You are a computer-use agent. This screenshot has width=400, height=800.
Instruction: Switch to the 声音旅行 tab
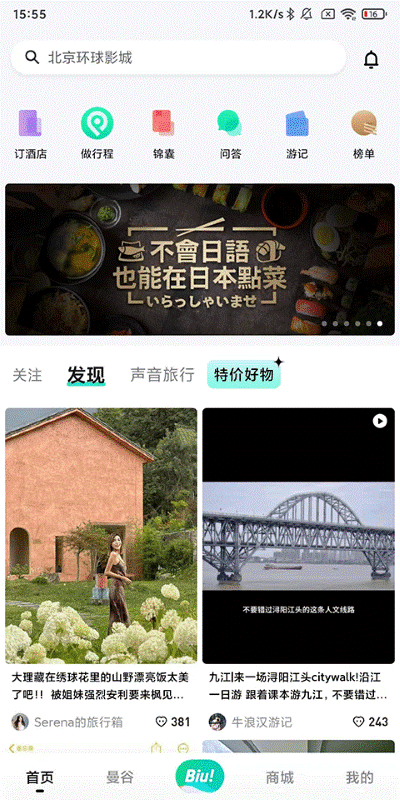point(162,375)
